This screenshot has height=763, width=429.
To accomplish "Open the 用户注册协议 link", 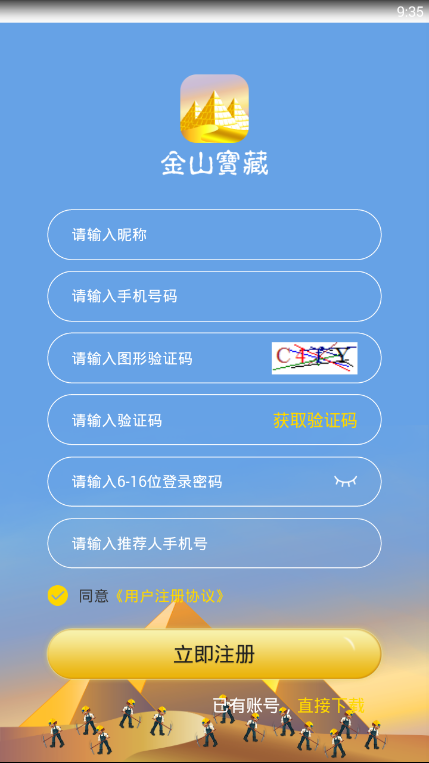I will pos(170,596).
